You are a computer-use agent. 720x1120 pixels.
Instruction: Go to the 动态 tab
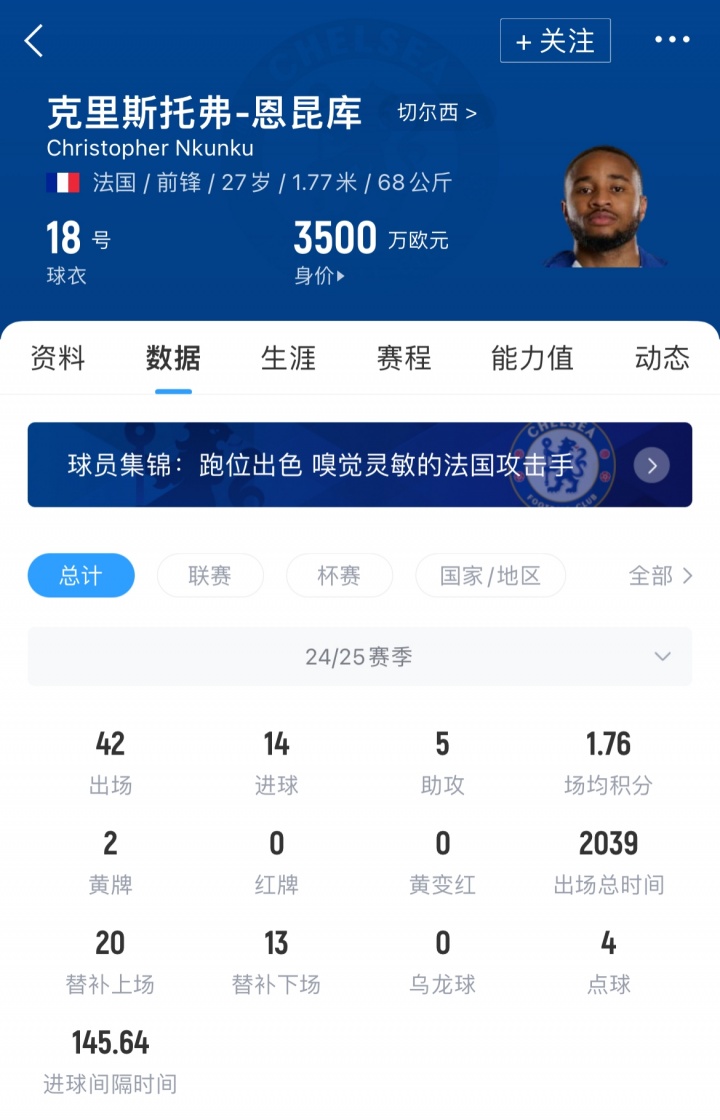point(662,358)
